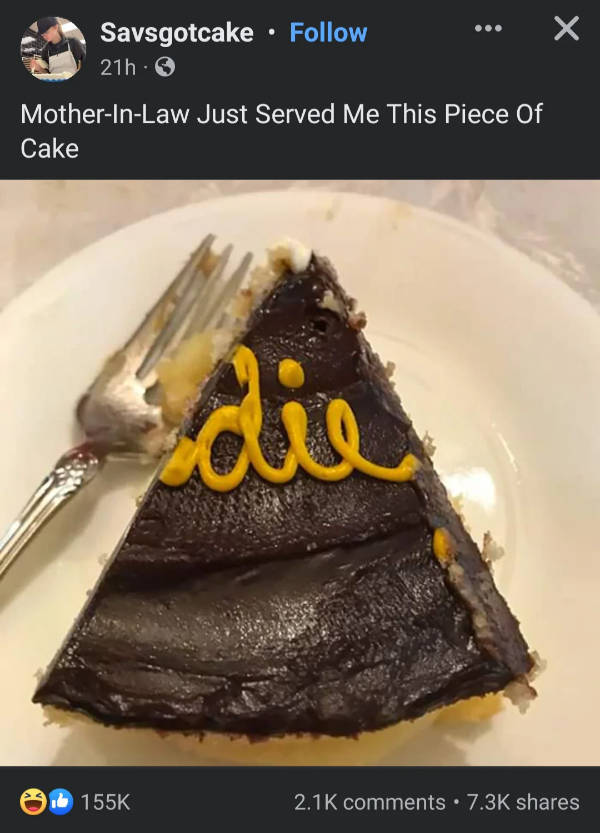Open the Savsgotcake profile name

177,33
